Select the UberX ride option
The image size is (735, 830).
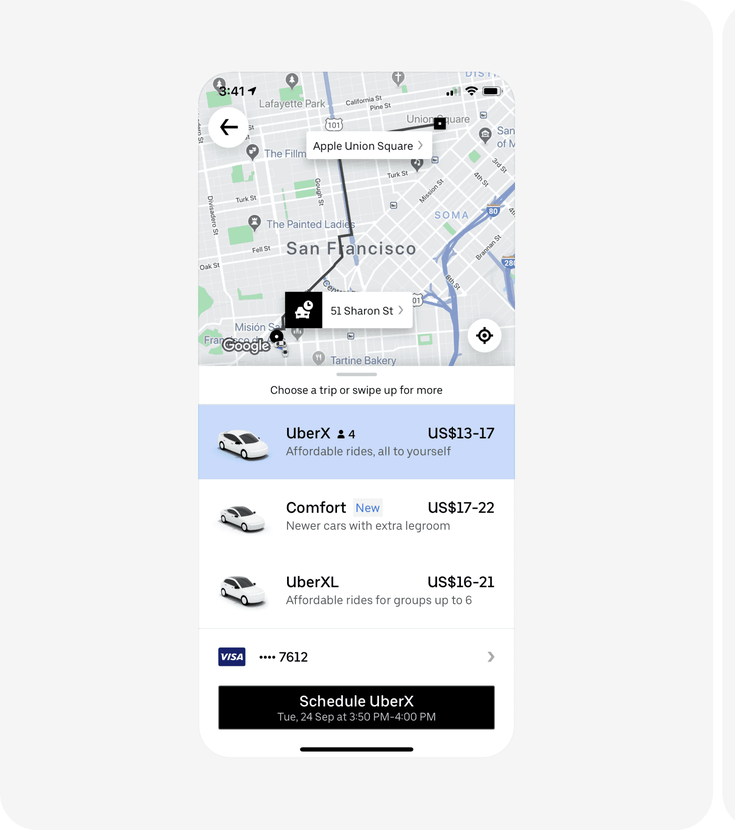[356, 442]
